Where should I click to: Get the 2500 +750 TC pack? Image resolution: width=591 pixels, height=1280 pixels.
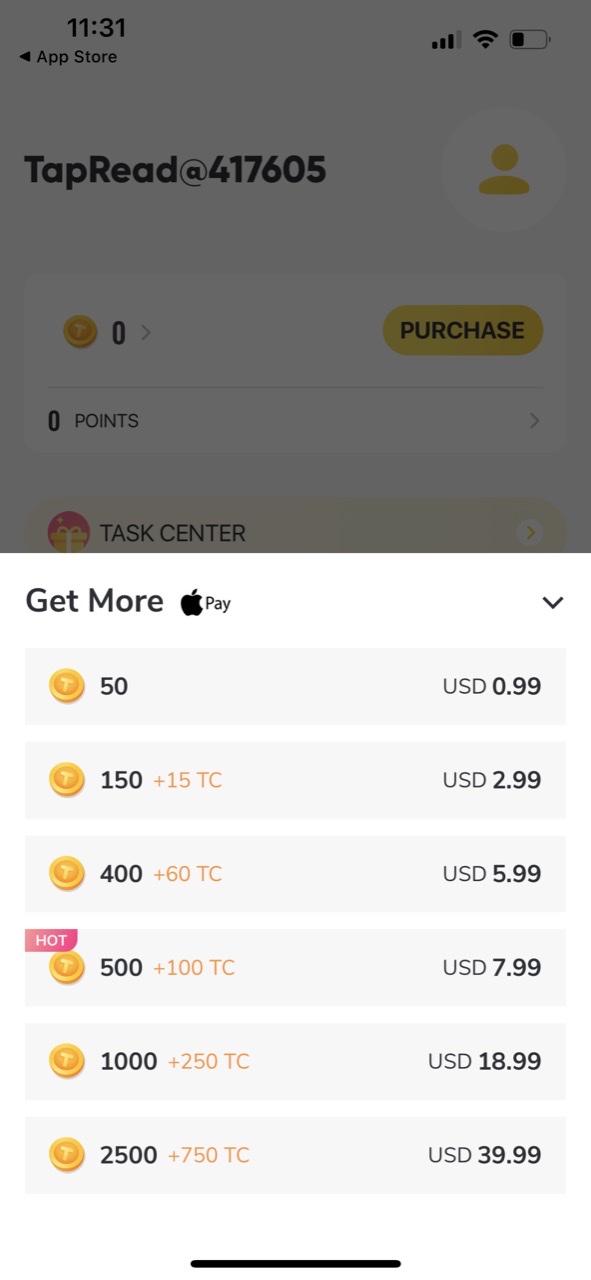295,1155
